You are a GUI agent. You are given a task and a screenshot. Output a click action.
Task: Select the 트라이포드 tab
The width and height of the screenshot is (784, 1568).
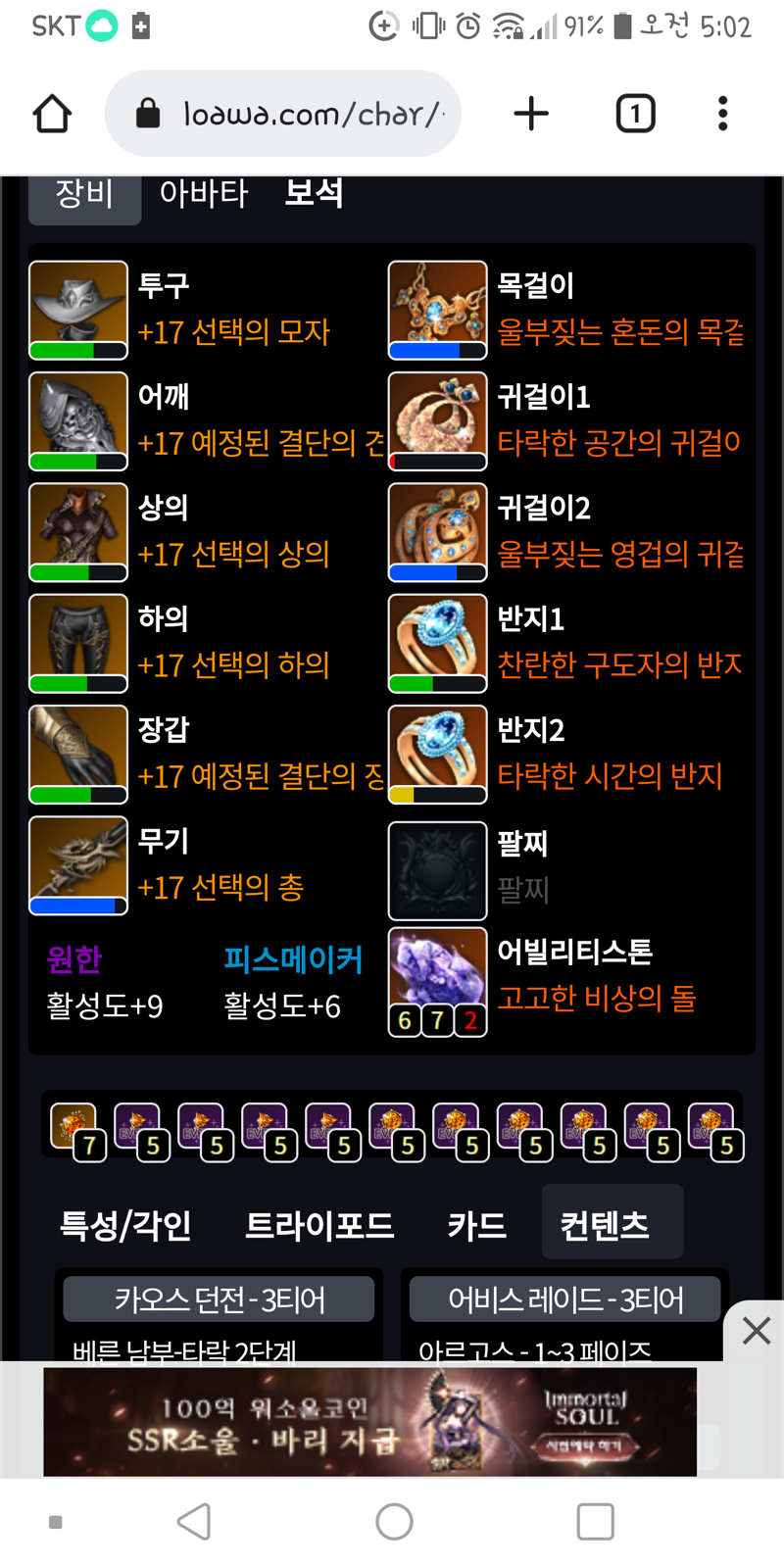click(319, 1225)
